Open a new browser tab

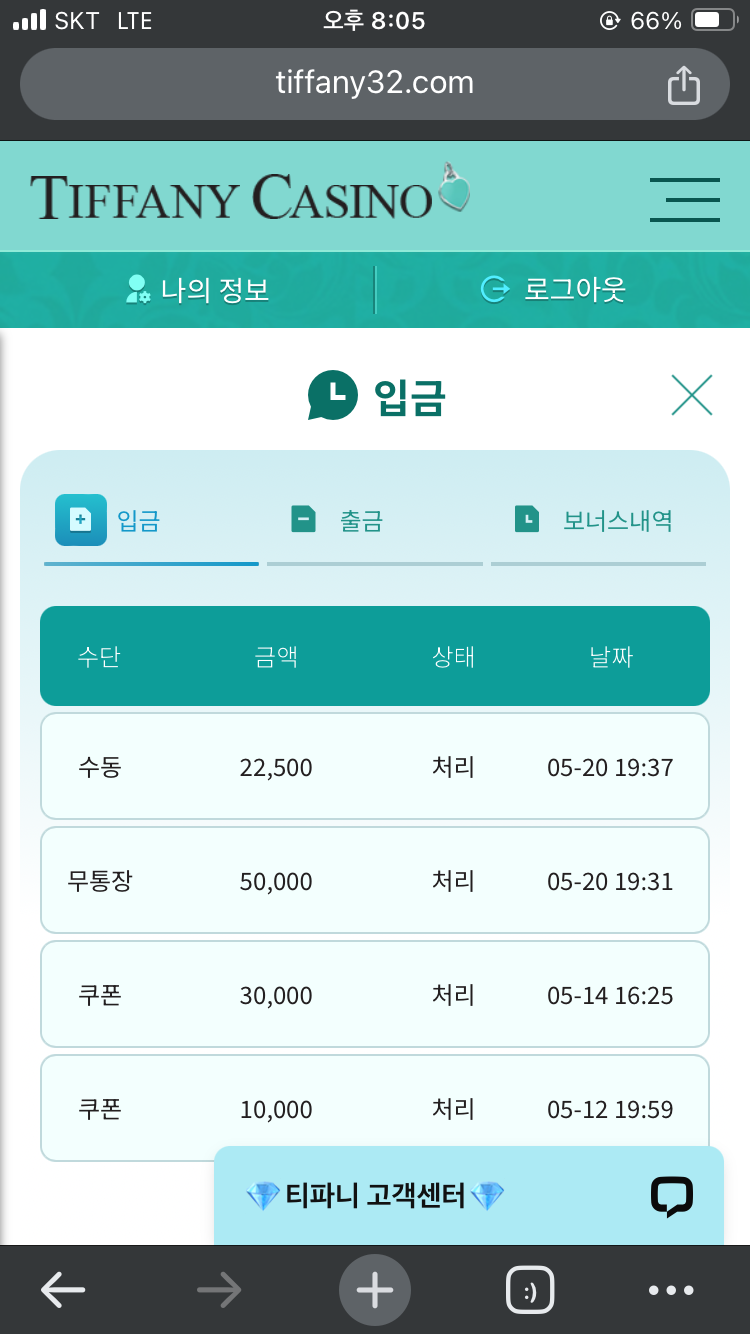[x=375, y=1290]
